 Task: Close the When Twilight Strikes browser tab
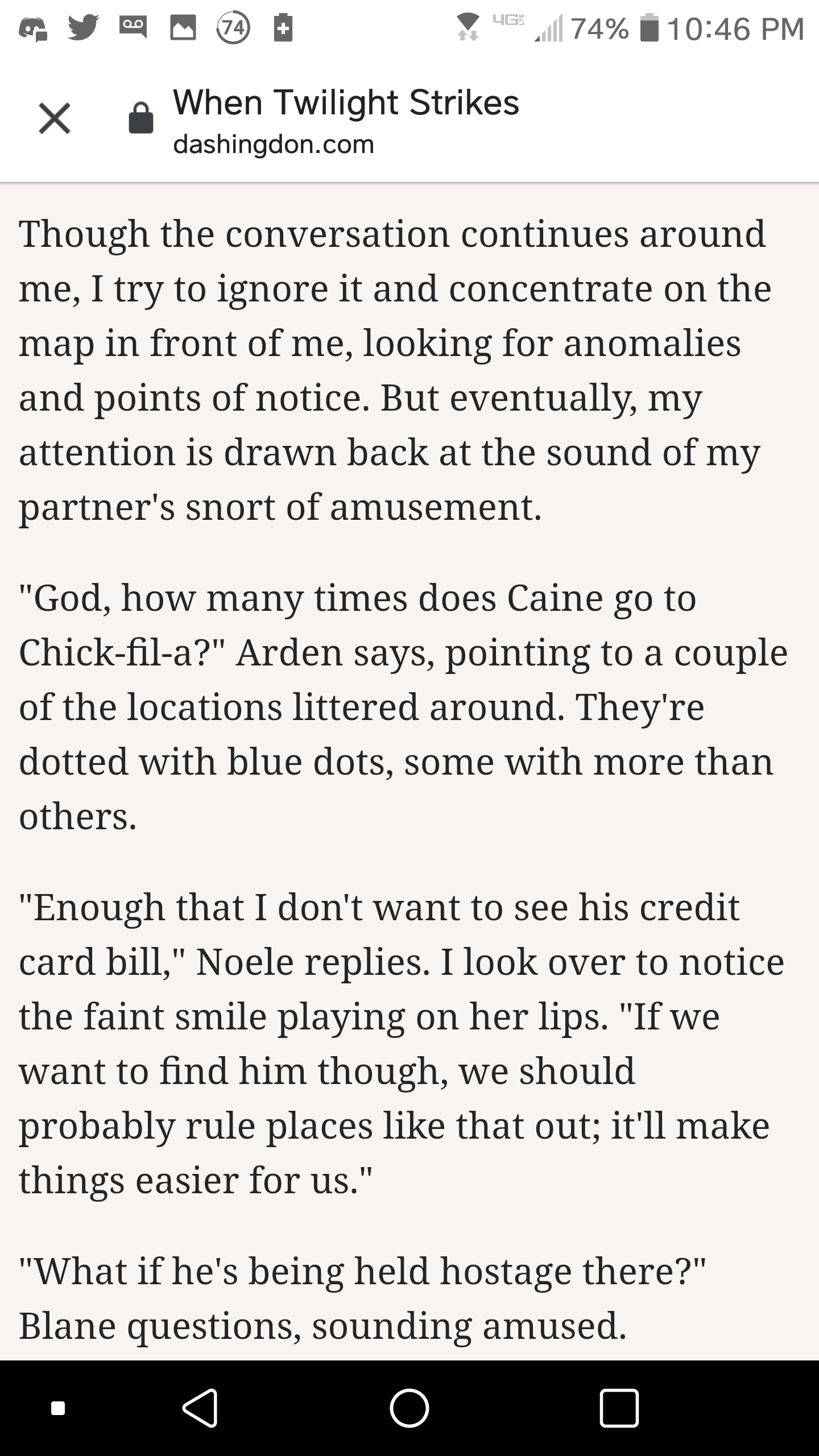[55, 118]
